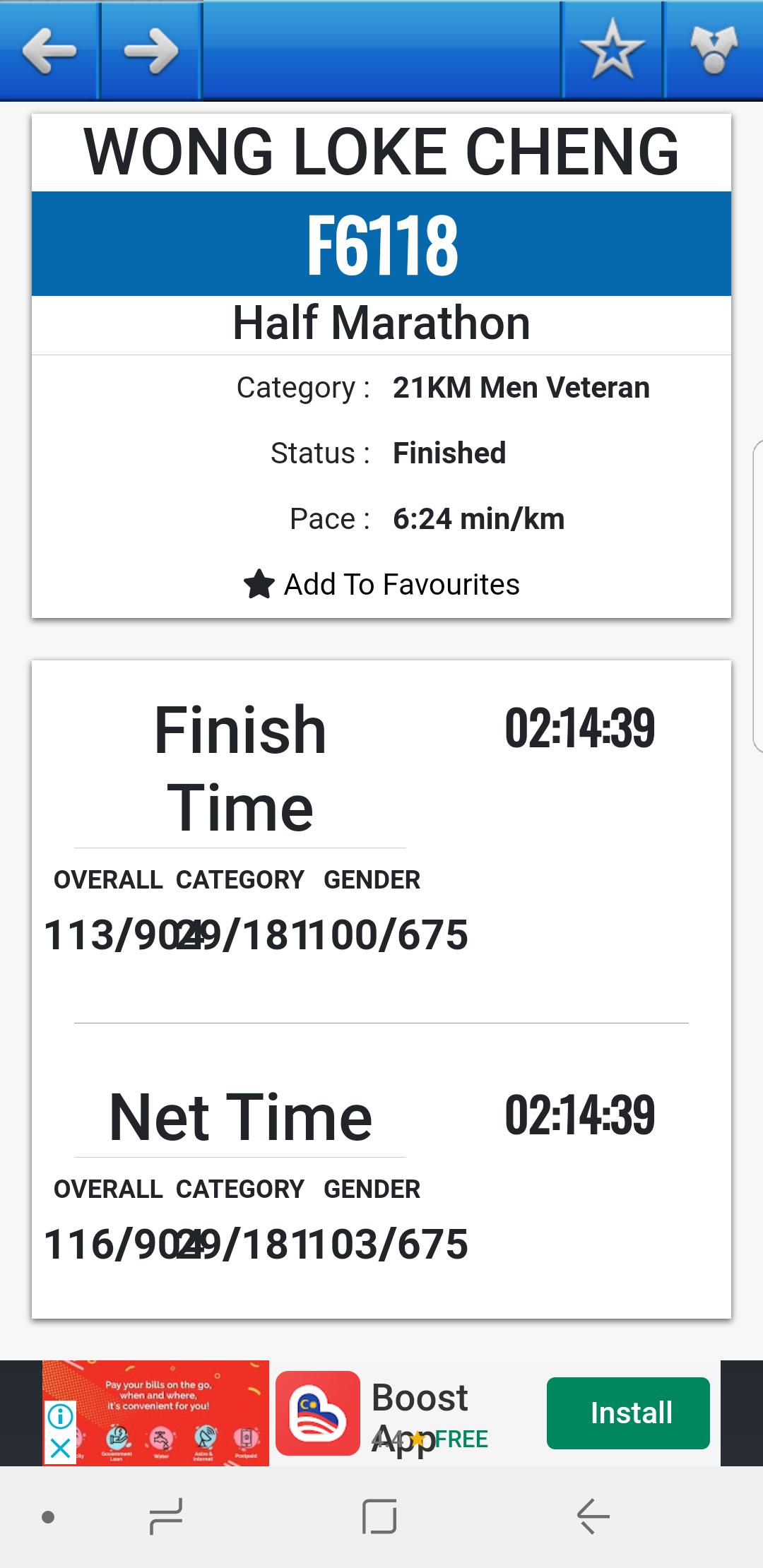Add Wong Loke Cheng to Favourites
This screenshot has height=1568, width=763.
[x=381, y=585]
